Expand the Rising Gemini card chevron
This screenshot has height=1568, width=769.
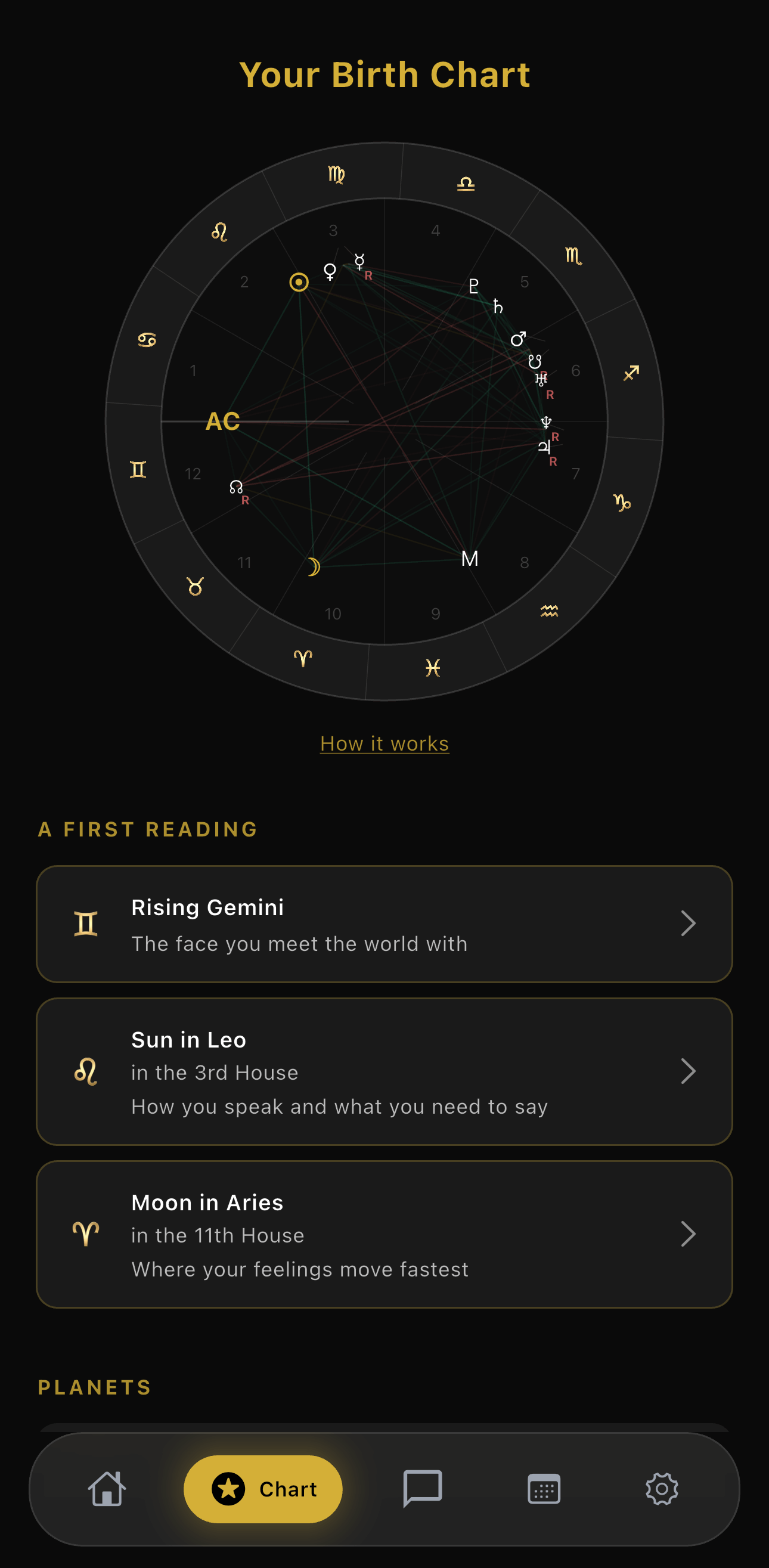(689, 924)
